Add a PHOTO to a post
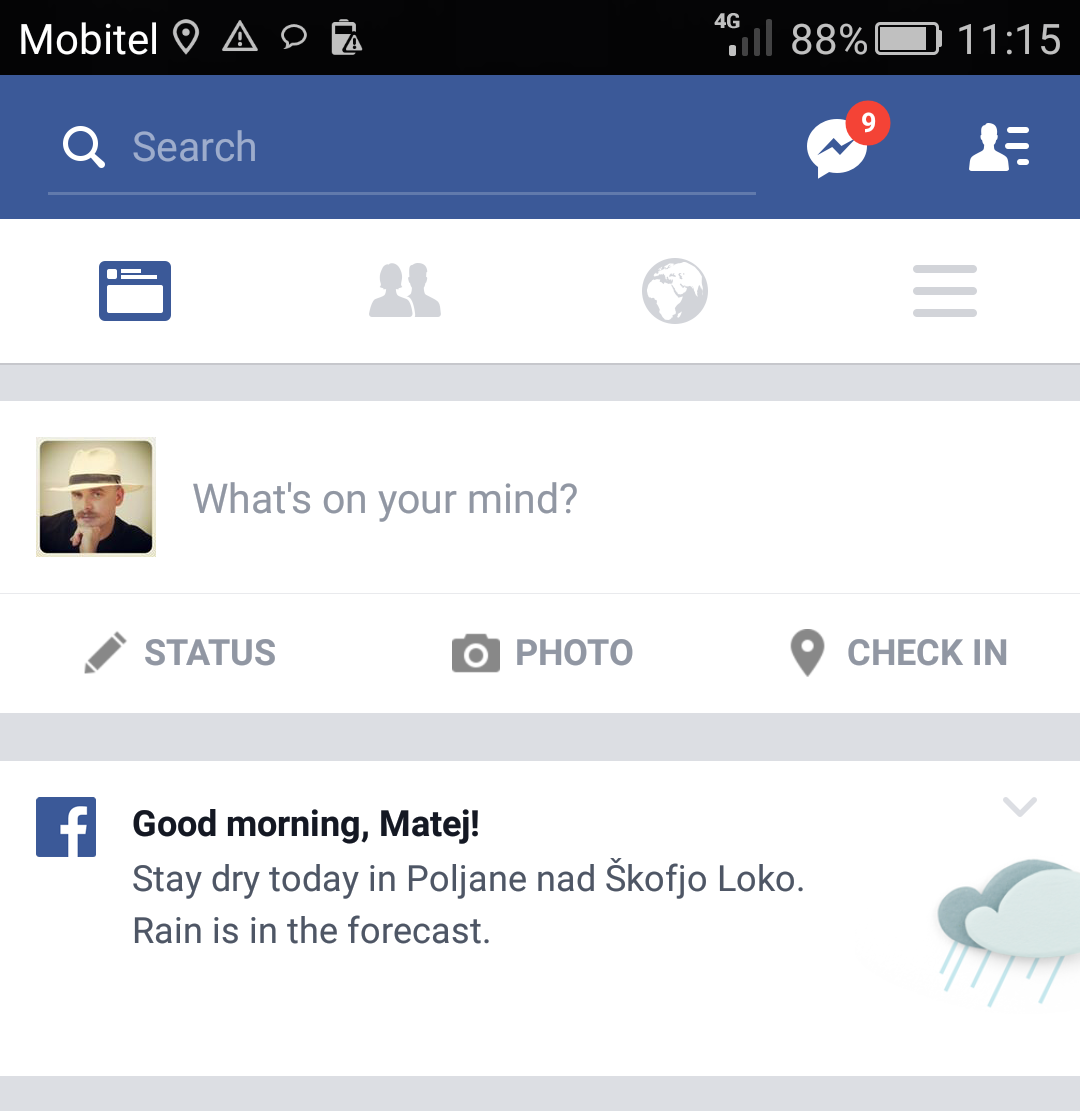Image resolution: width=1080 pixels, height=1111 pixels. coord(543,653)
